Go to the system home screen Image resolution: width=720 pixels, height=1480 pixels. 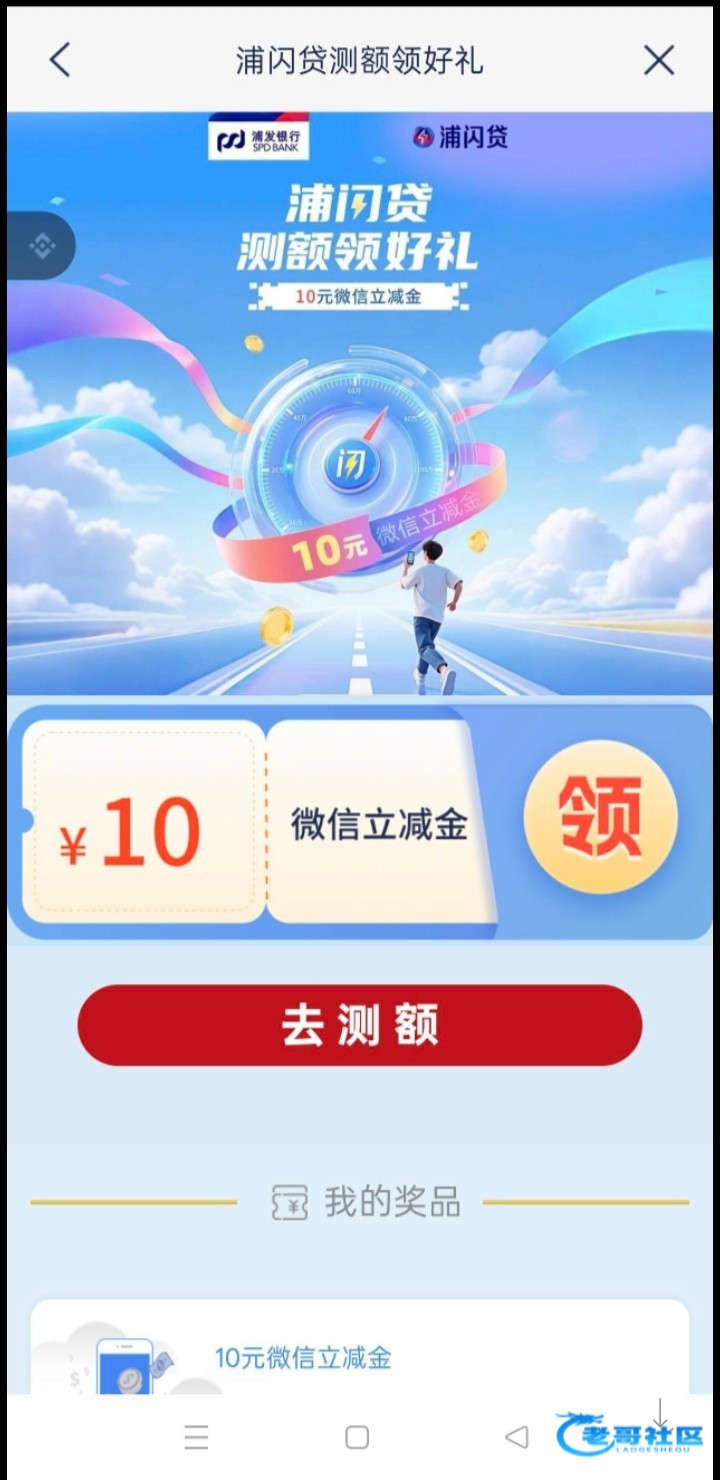[x=357, y=1438]
